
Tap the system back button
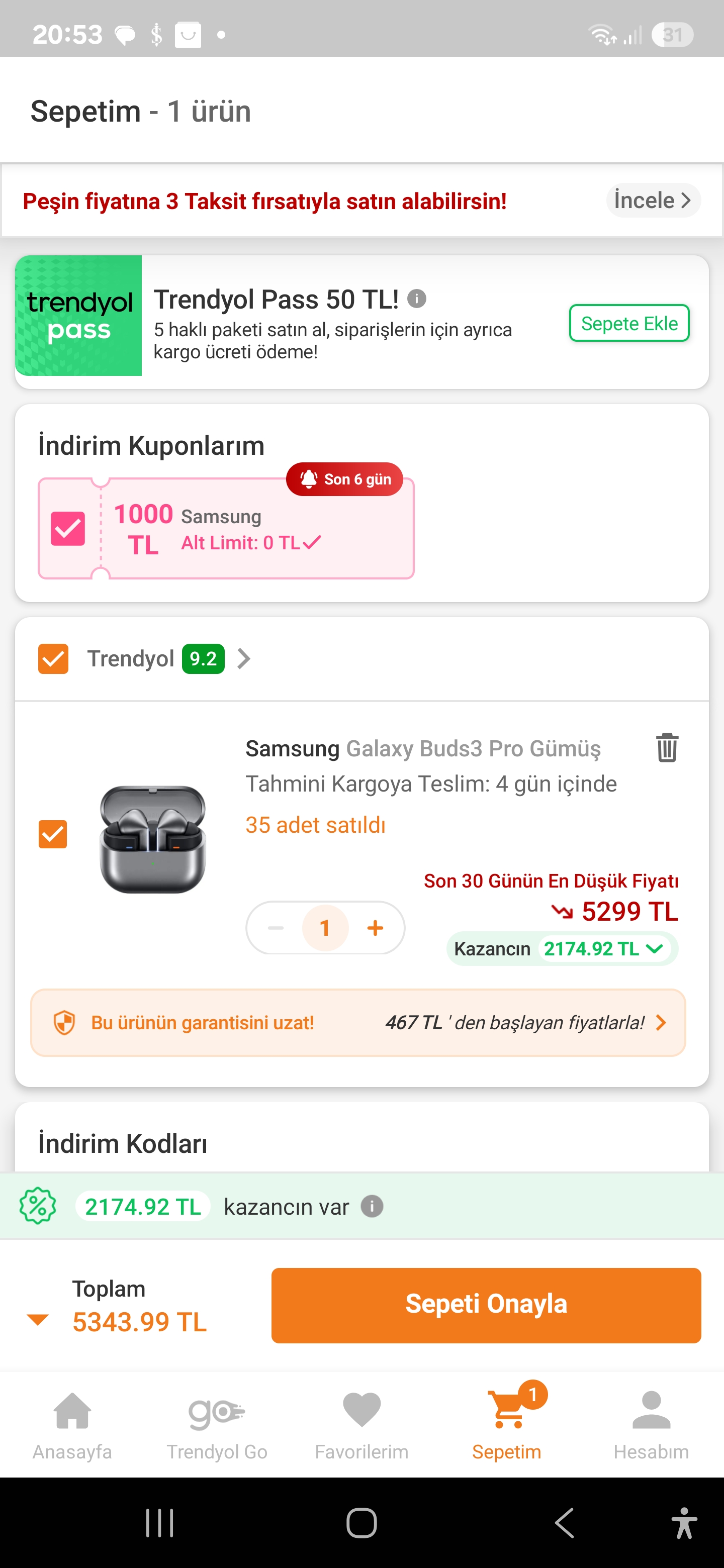coord(565,1523)
